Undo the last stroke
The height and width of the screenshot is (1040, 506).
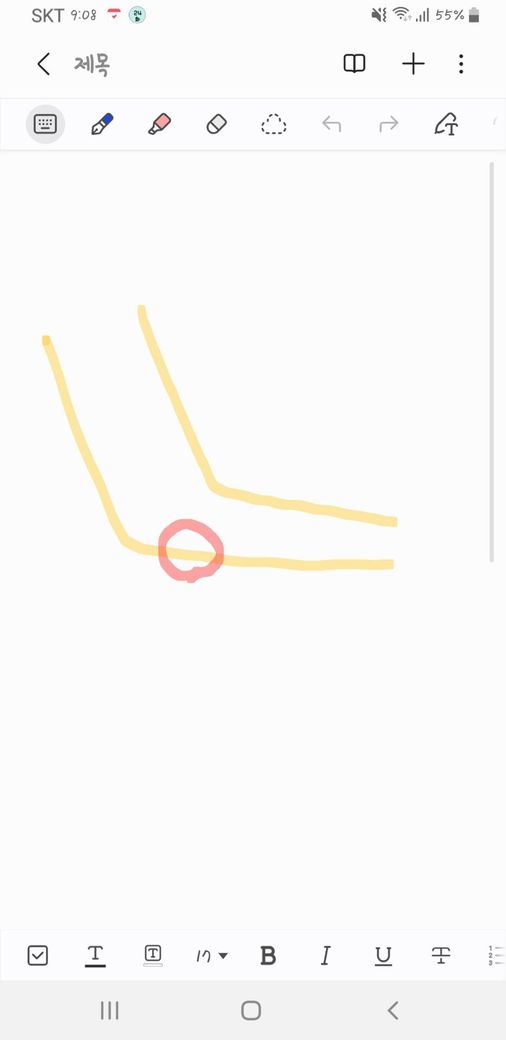click(x=331, y=124)
